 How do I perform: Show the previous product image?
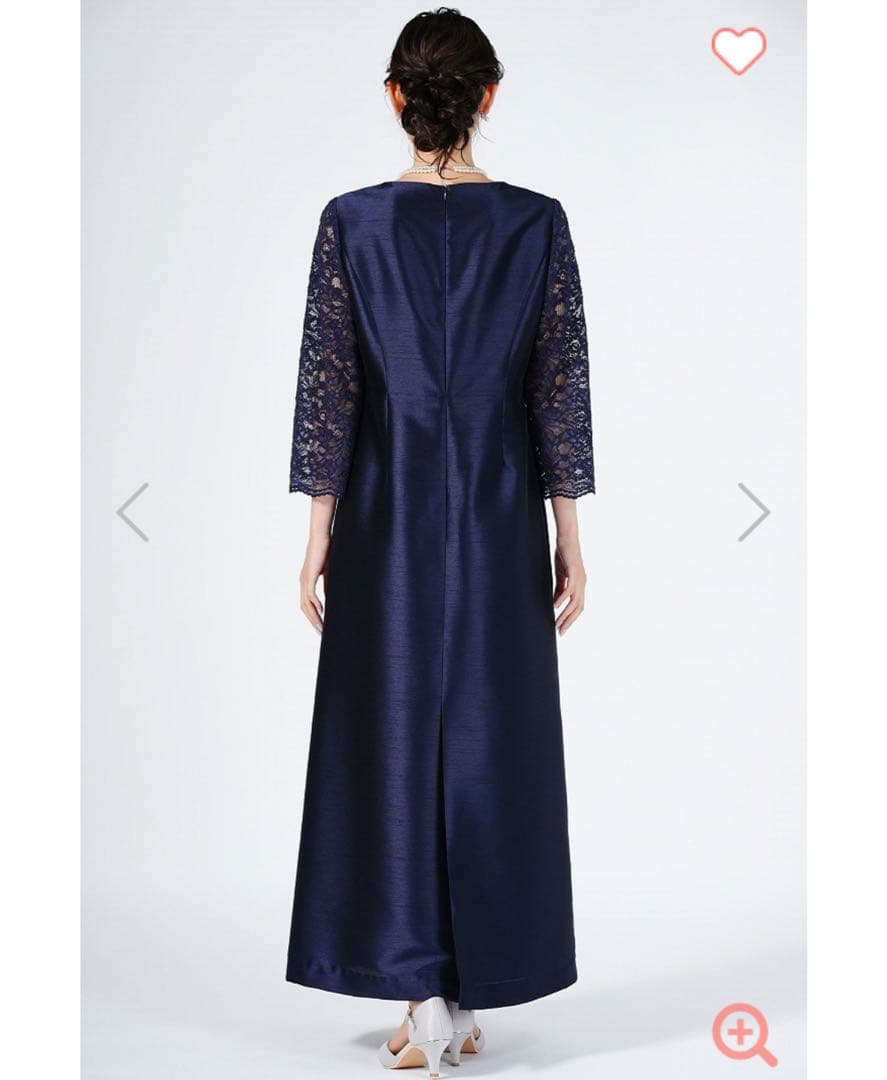click(x=132, y=512)
